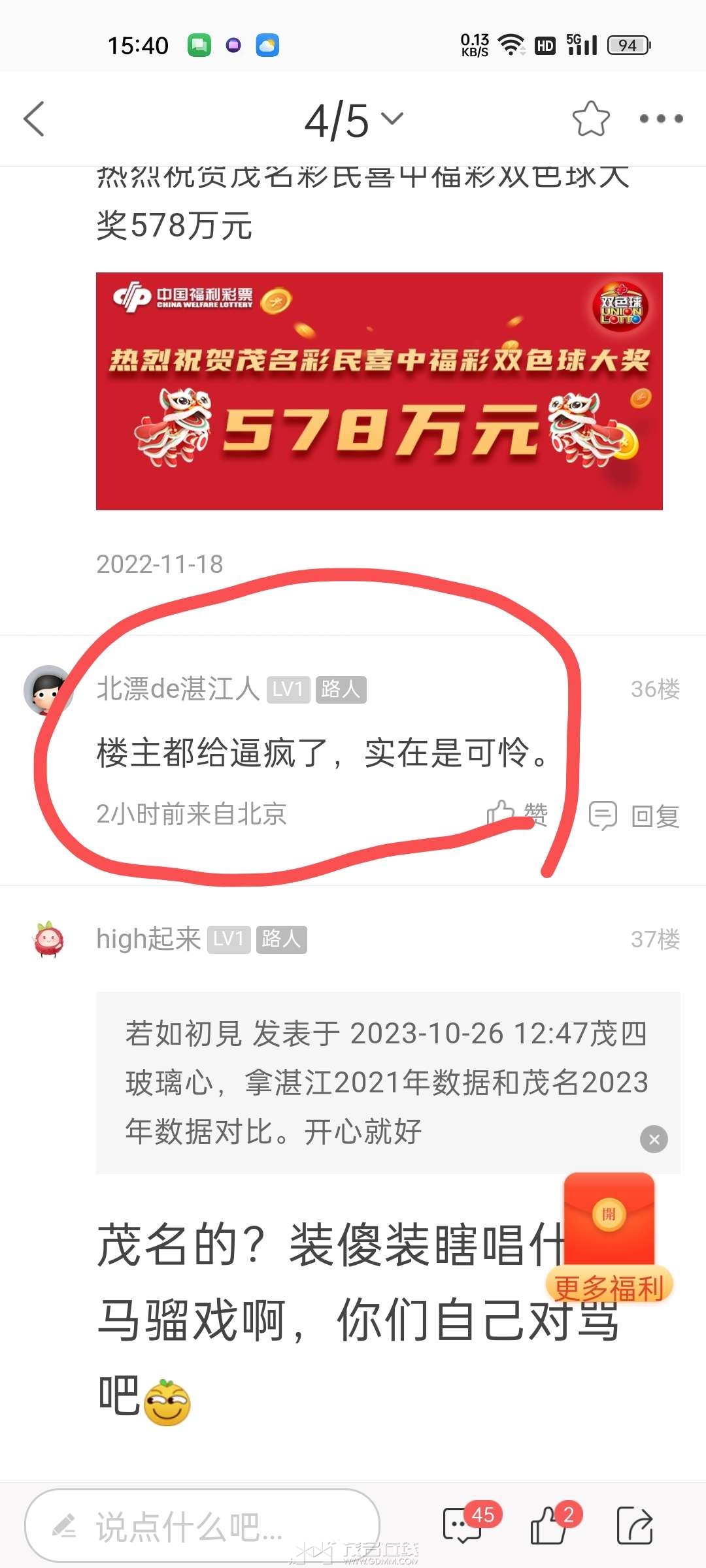Open 北漂de湛江人's avatar profile
The height and width of the screenshot is (1568, 706).
coord(47,690)
